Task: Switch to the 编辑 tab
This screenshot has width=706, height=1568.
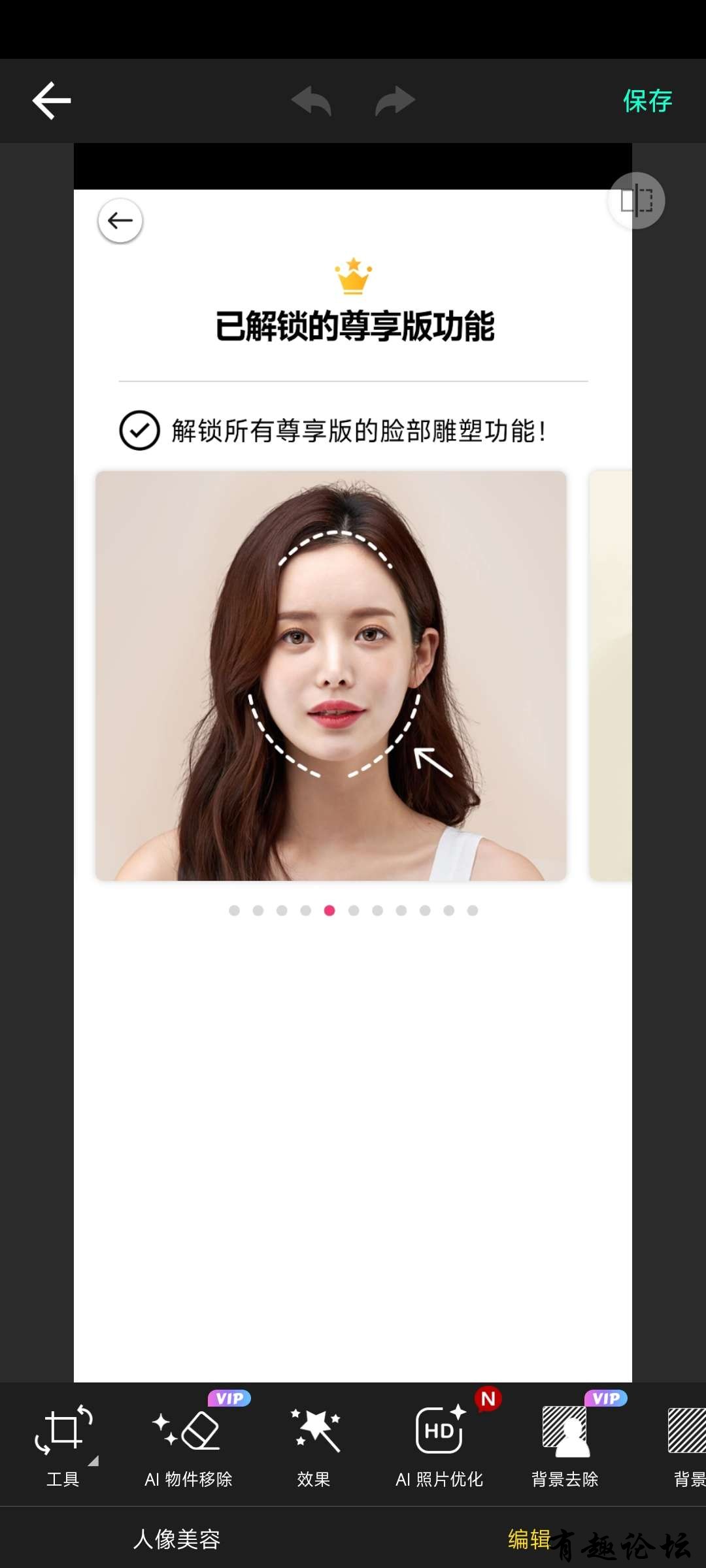Action: [x=529, y=1539]
